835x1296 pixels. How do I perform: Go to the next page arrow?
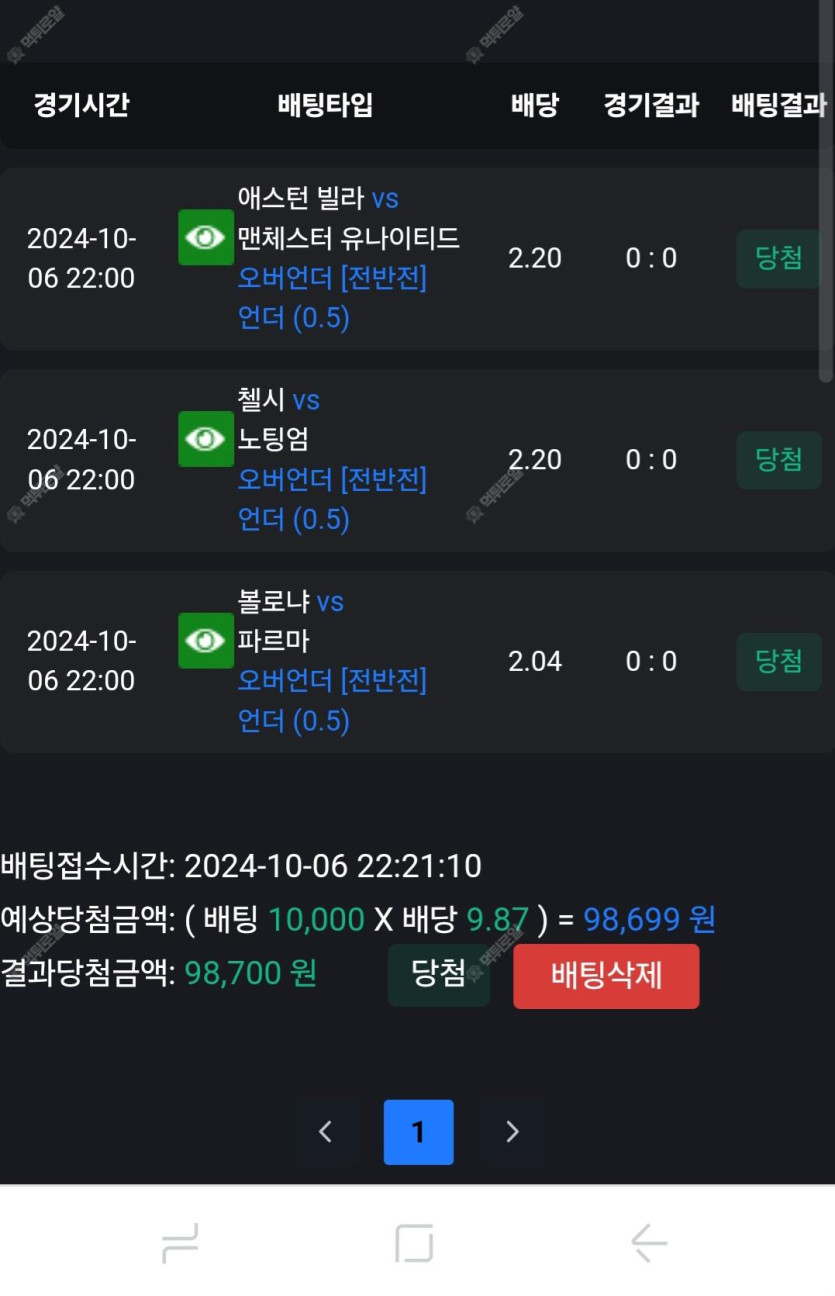click(x=512, y=1132)
